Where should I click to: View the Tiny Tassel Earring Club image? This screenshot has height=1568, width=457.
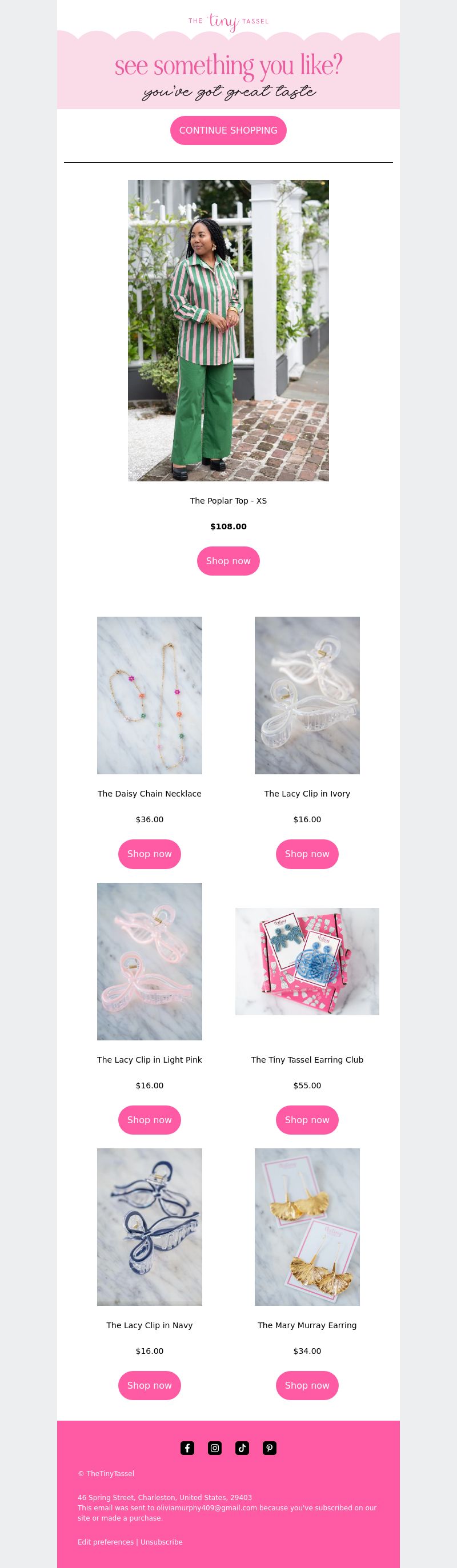pos(307,961)
